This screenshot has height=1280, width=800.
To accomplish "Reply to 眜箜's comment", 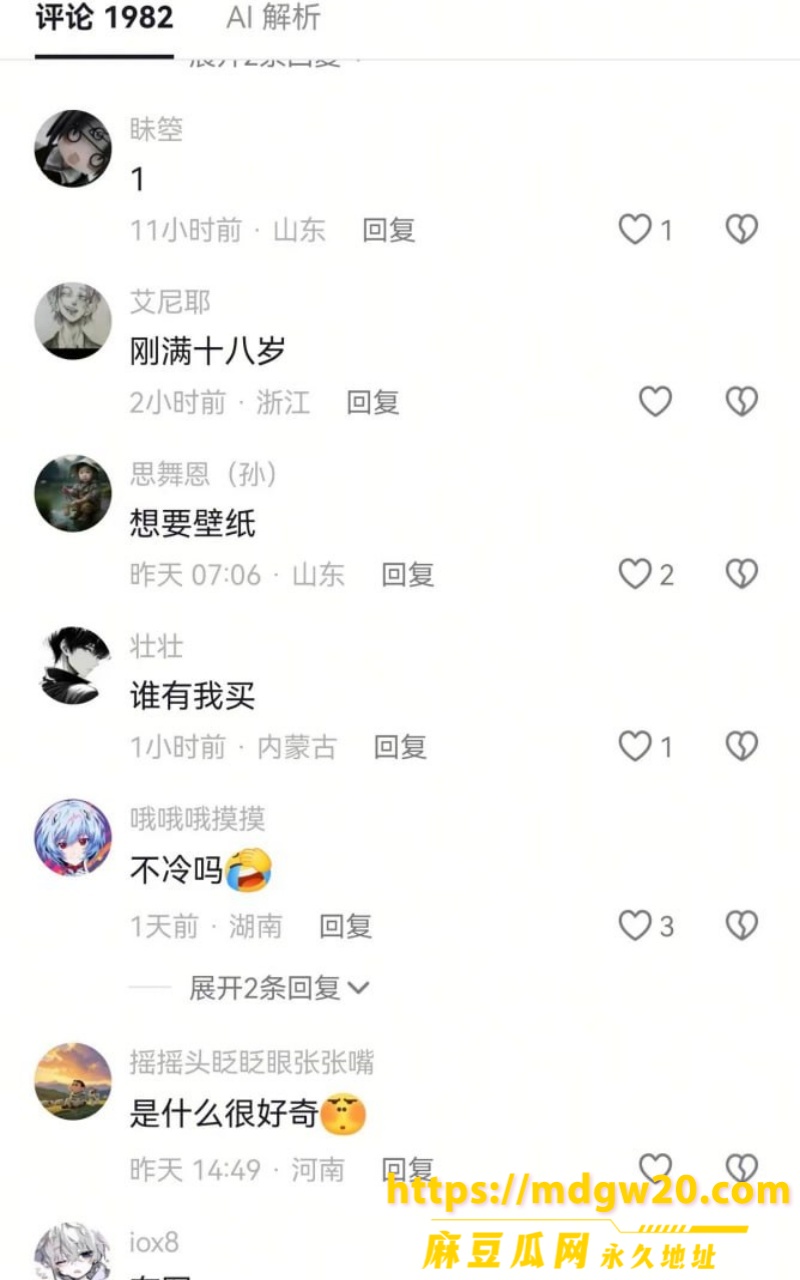I will [389, 230].
